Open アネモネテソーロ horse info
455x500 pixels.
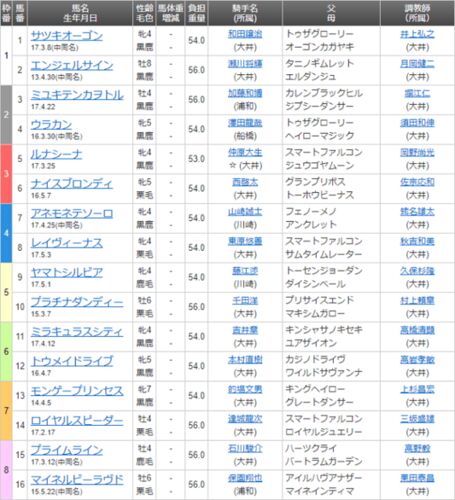[72, 213]
